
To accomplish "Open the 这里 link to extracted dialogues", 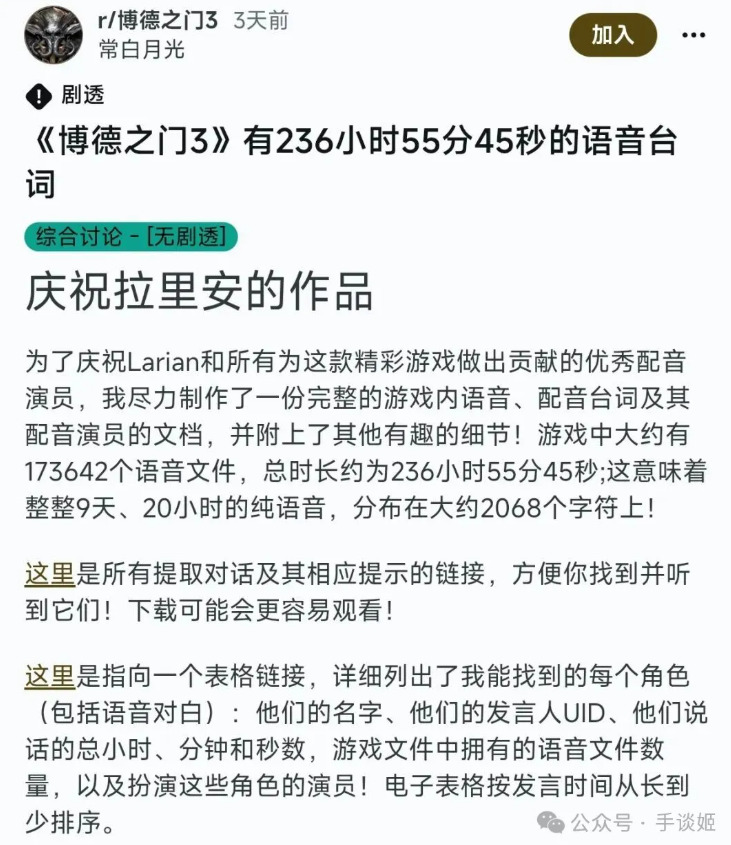I will (x=50, y=573).
